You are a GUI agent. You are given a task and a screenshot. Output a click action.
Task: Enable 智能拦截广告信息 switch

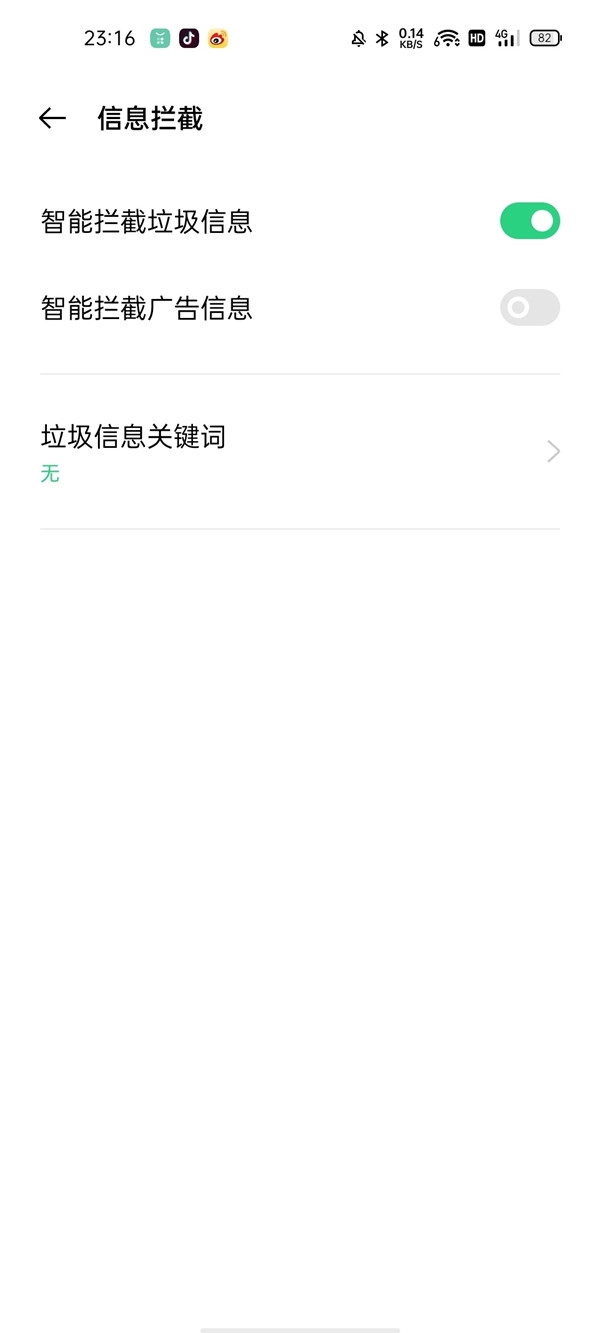529,308
